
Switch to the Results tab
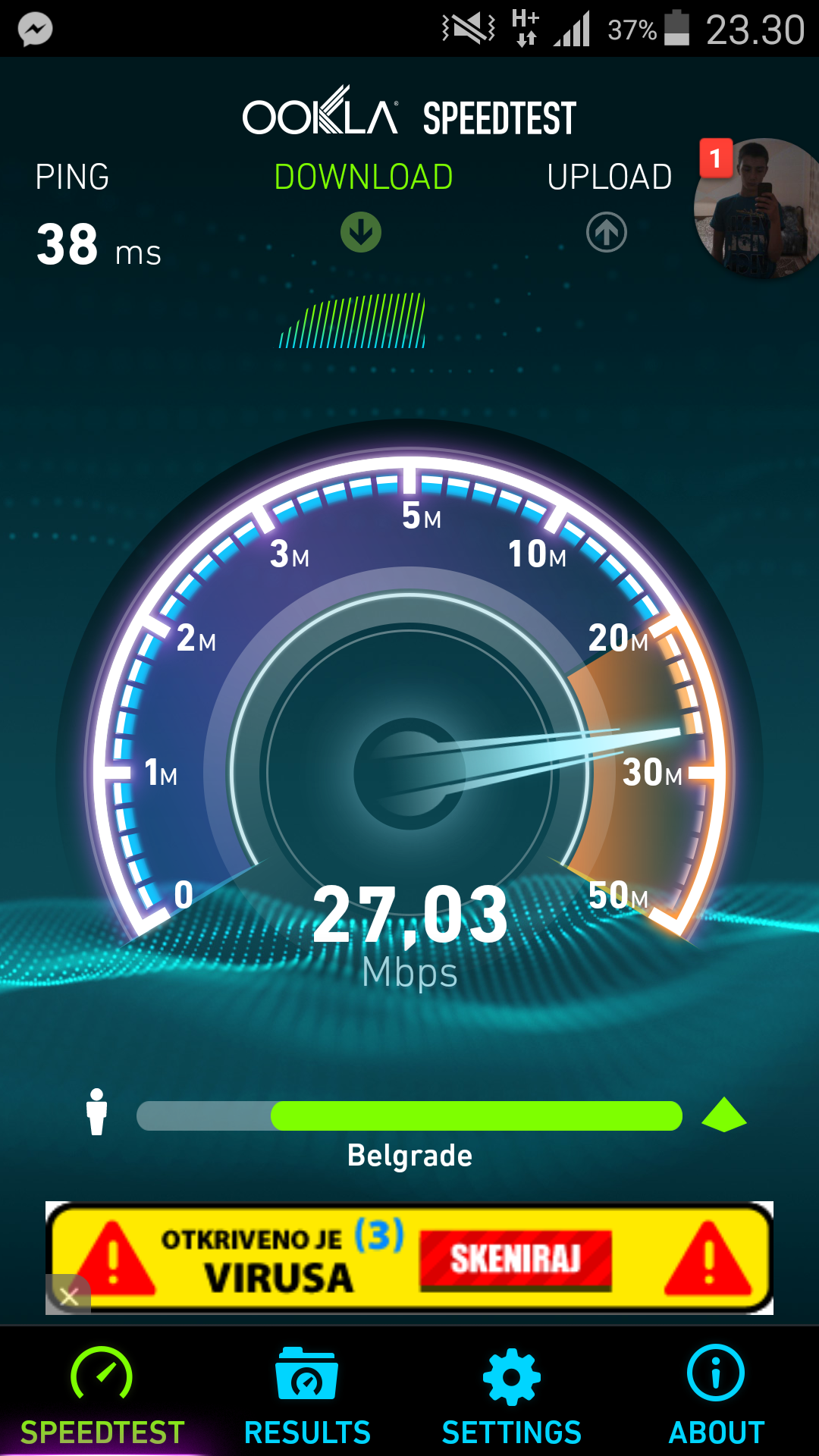pos(307,1395)
